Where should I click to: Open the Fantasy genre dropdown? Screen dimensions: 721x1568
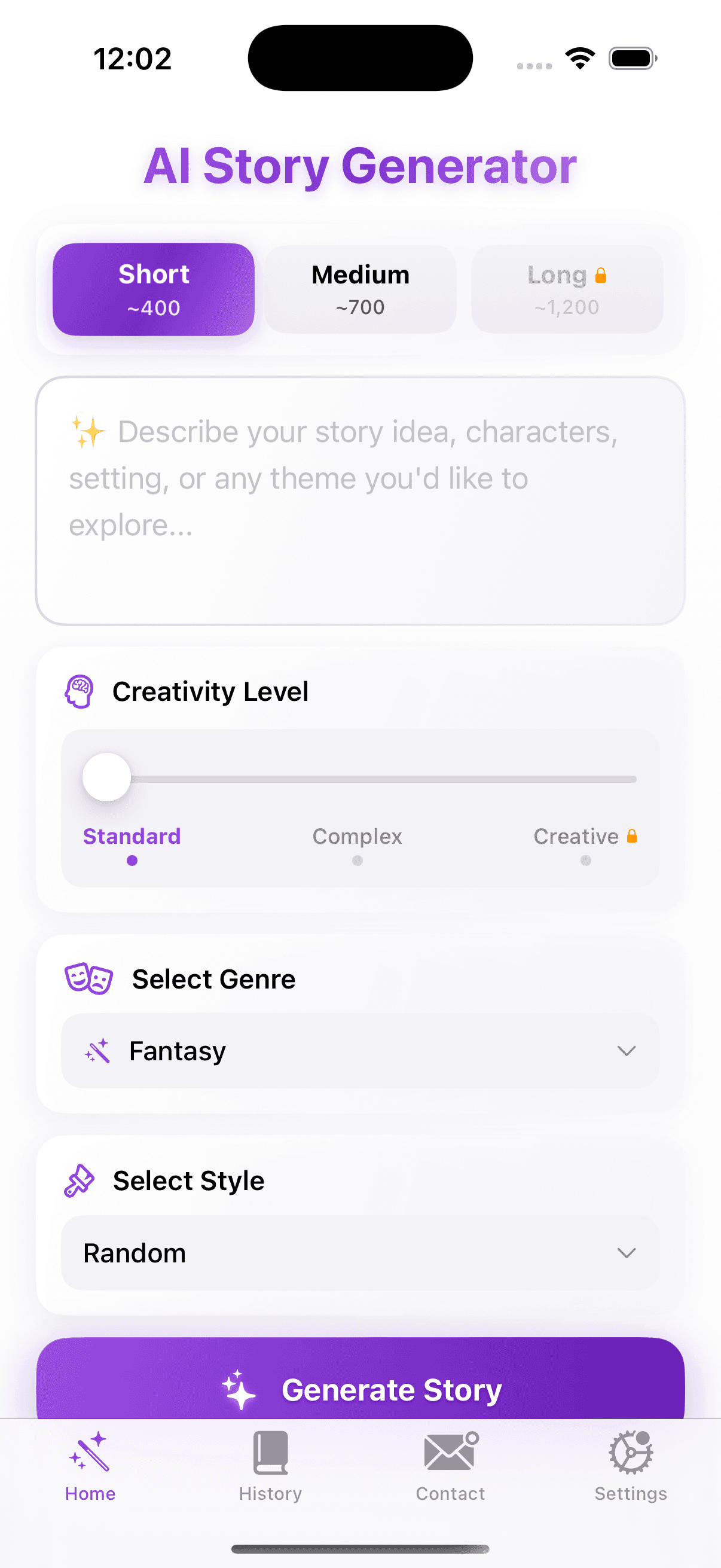[360, 1051]
